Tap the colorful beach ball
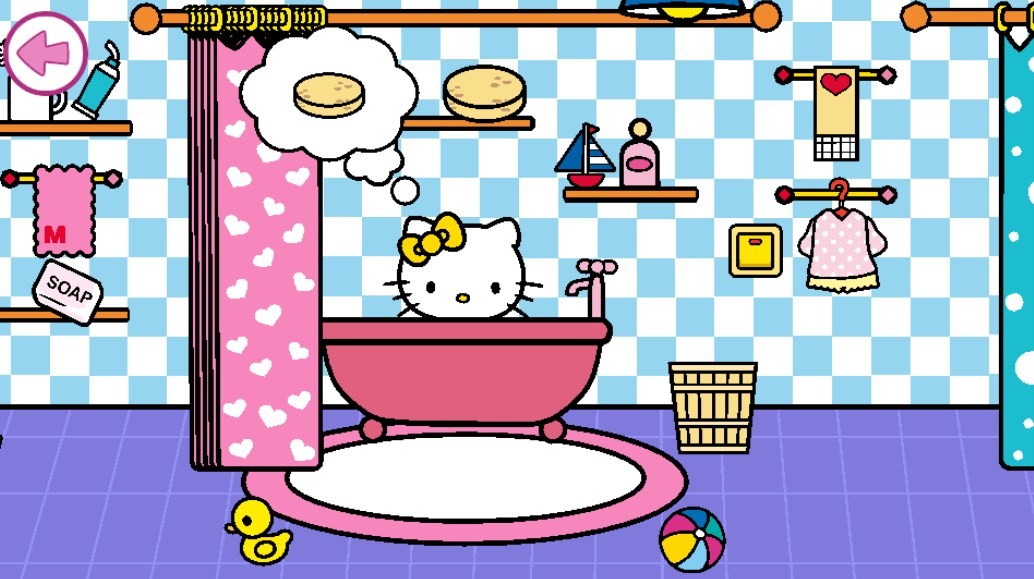 [692, 540]
